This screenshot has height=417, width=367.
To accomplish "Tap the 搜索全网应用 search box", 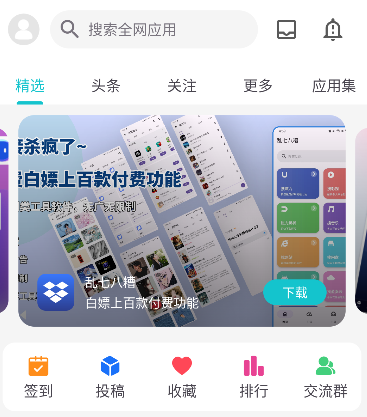I will coord(154,29).
